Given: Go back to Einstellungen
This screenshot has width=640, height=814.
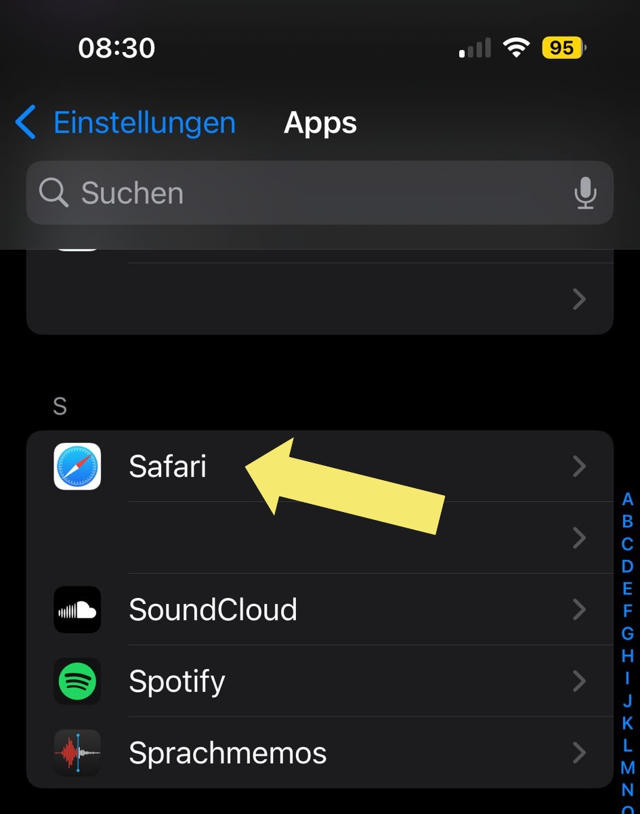Looking at the screenshot, I should pos(125,123).
